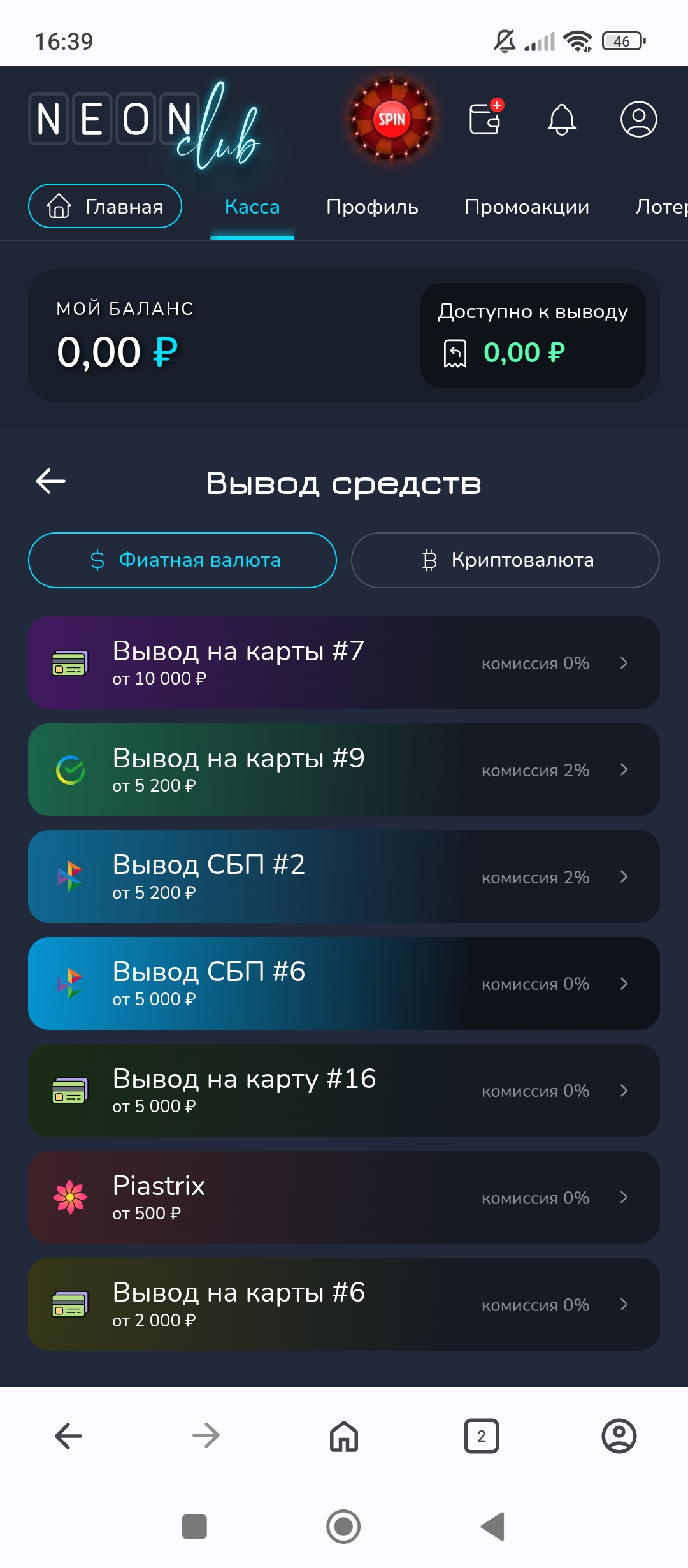Screen dimensions: 688x1568
Task: Go to the Главная page
Action: tap(105, 206)
